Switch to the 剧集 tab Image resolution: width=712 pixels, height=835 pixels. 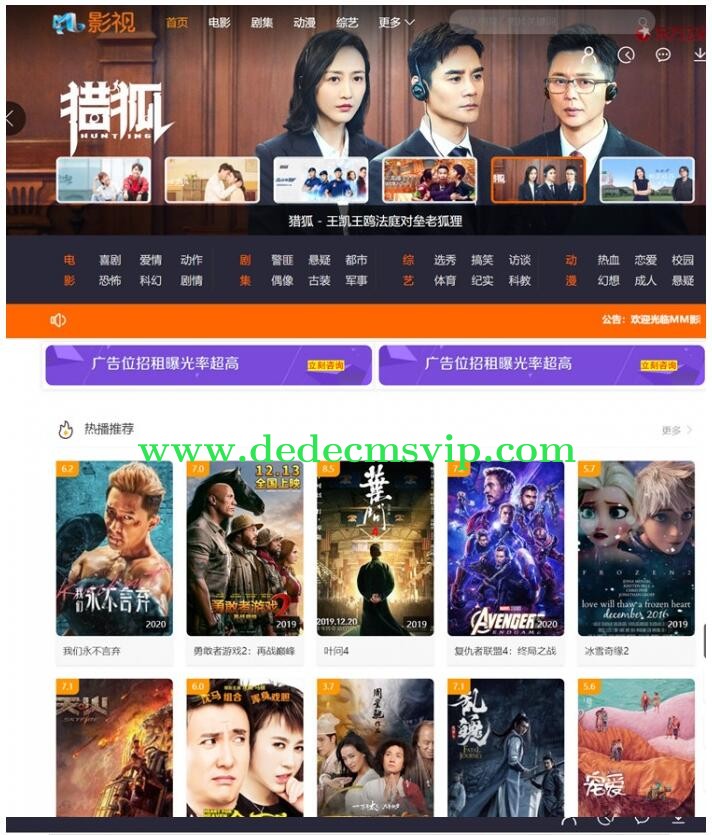pyautogui.click(x=262, y=22)
